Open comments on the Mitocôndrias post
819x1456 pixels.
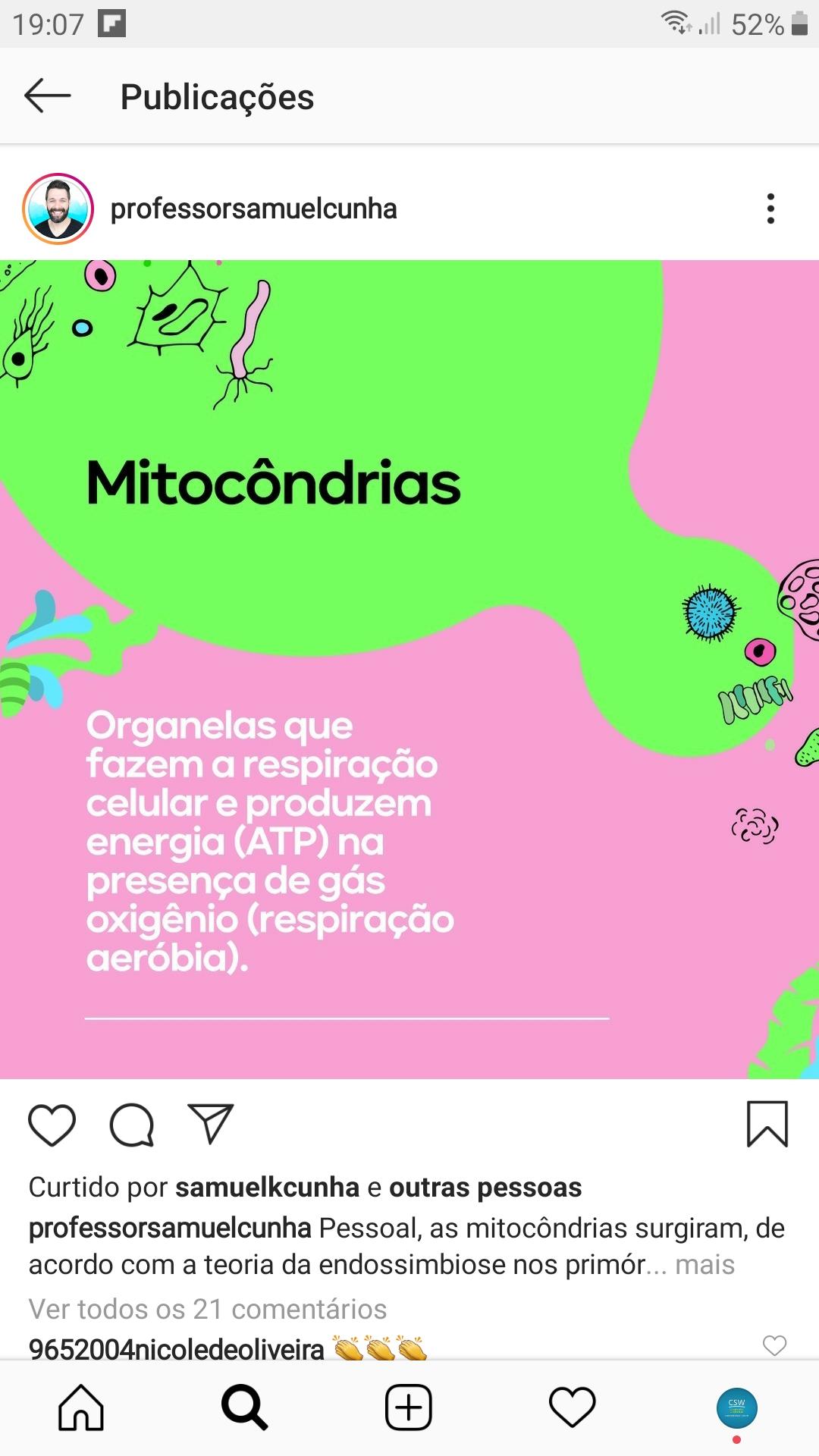[x=132, y=1125]
